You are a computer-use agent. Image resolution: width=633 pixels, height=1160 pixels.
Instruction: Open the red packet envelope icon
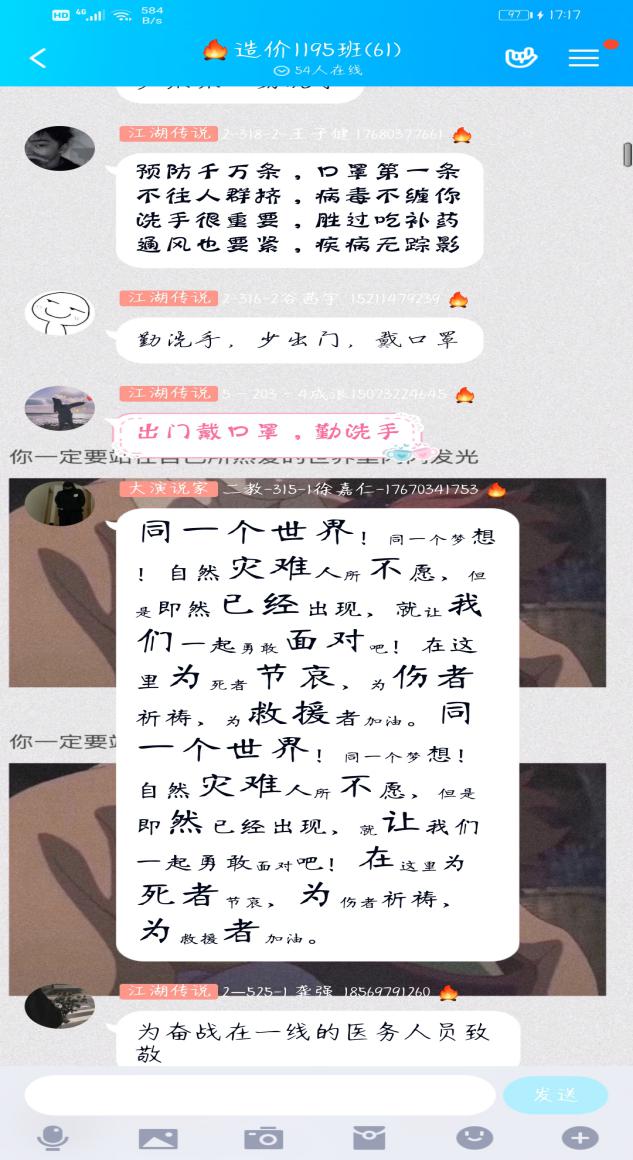[x=369, y=1138]
